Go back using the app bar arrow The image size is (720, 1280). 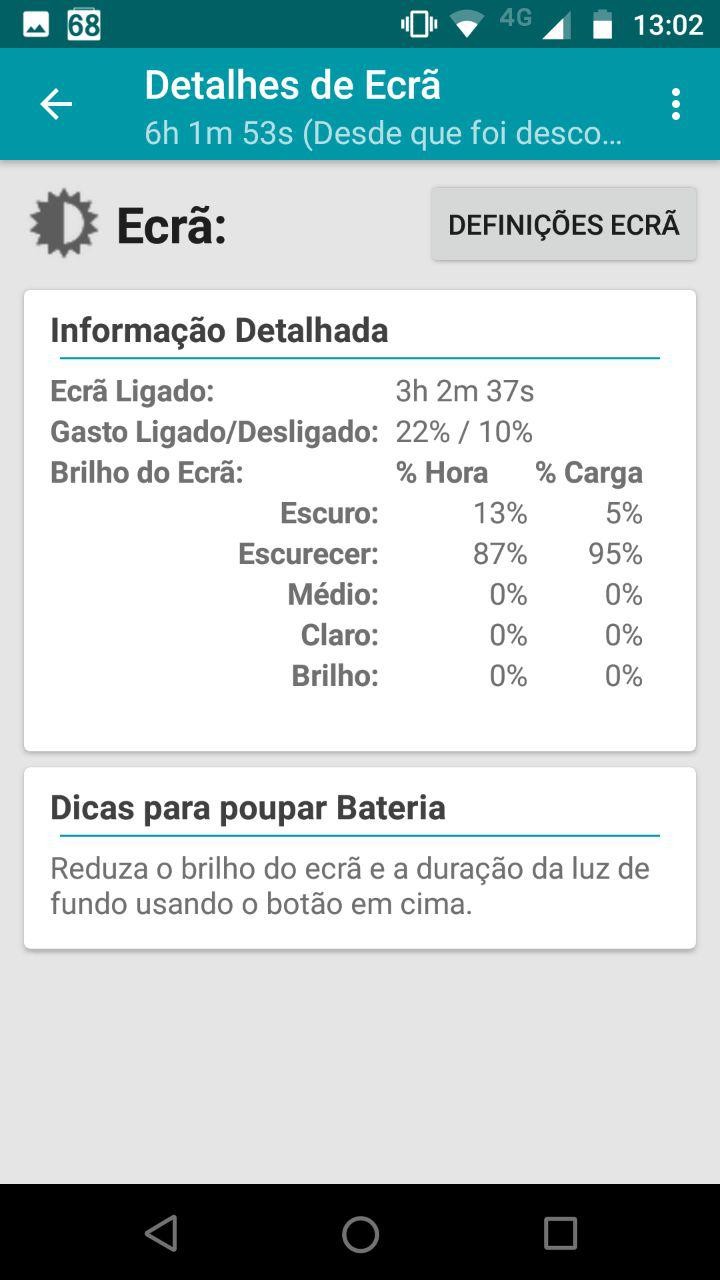pyautogui.click(x=56, y=104)
